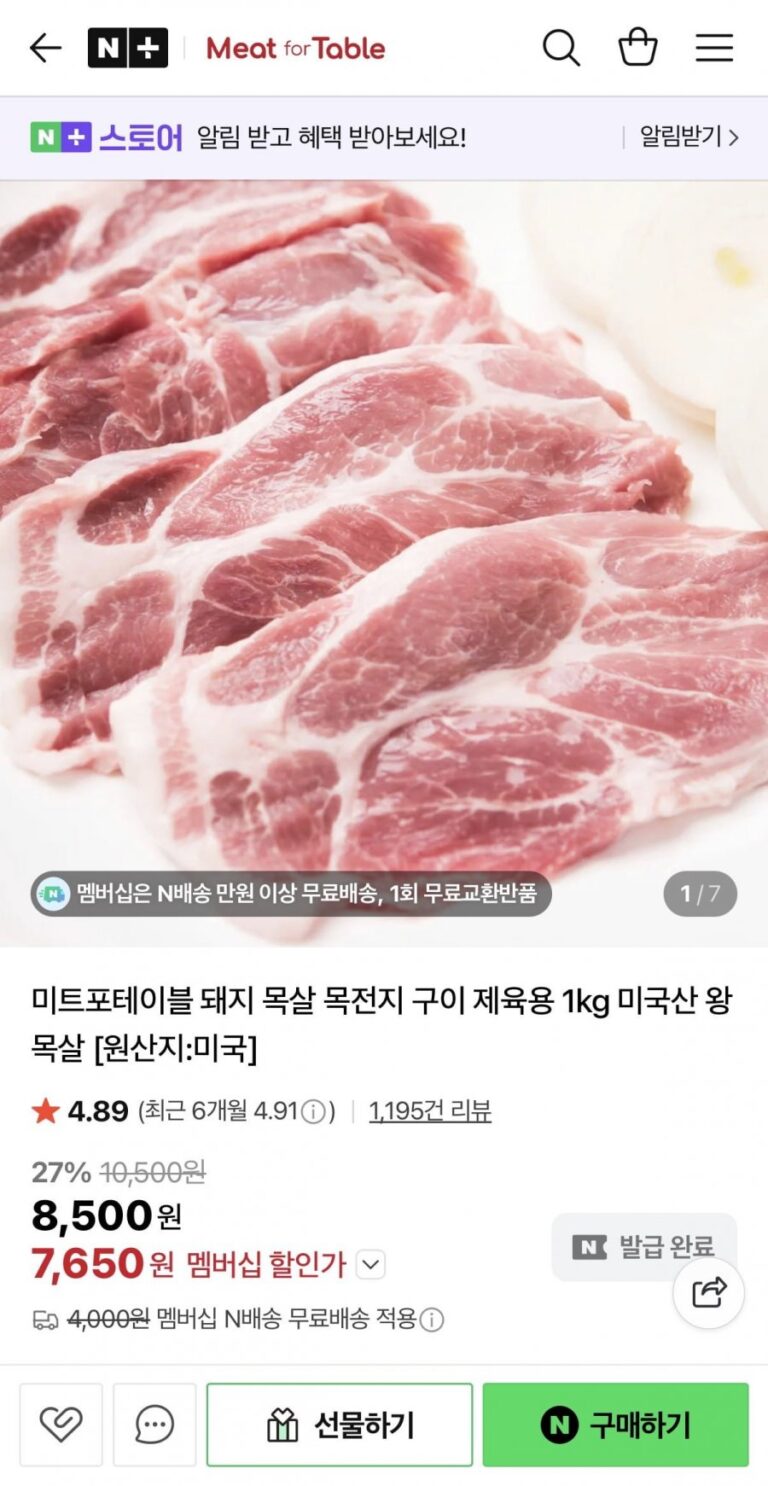Screen dimensions: 768x1486
Task: Open the Meat for Table store home
Action: tap(295, 48)
